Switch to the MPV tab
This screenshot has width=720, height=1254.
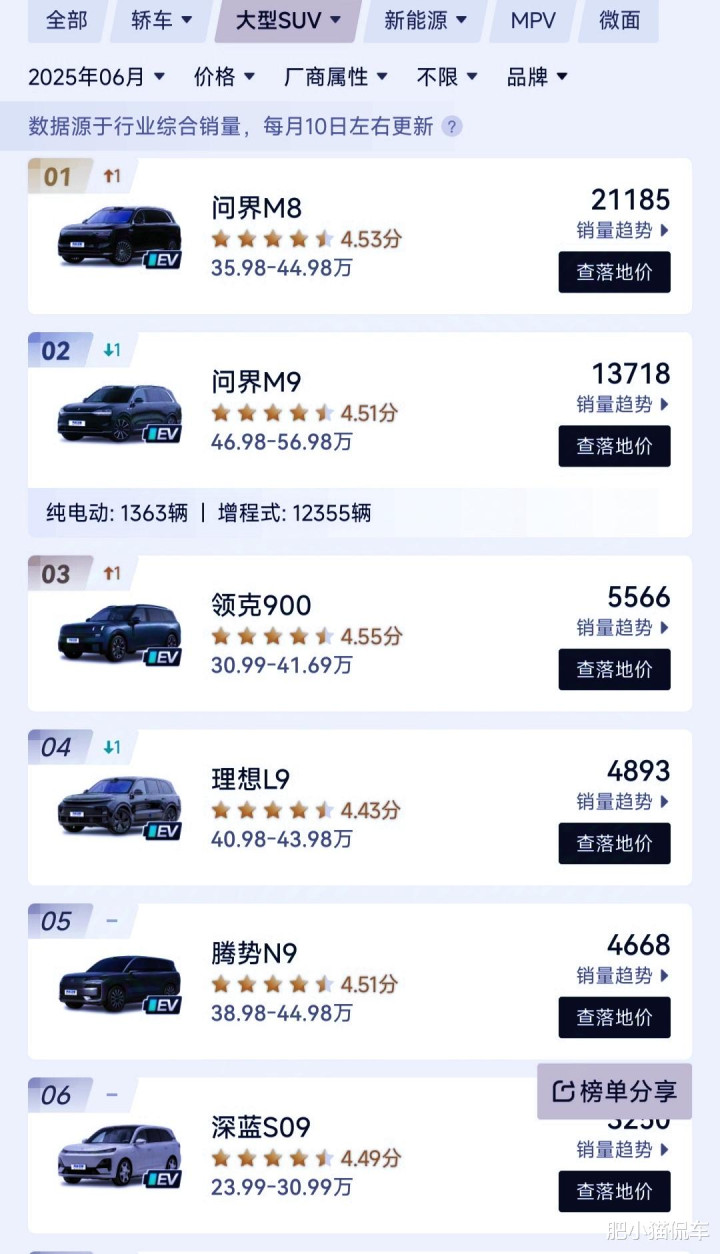[532, 20]
